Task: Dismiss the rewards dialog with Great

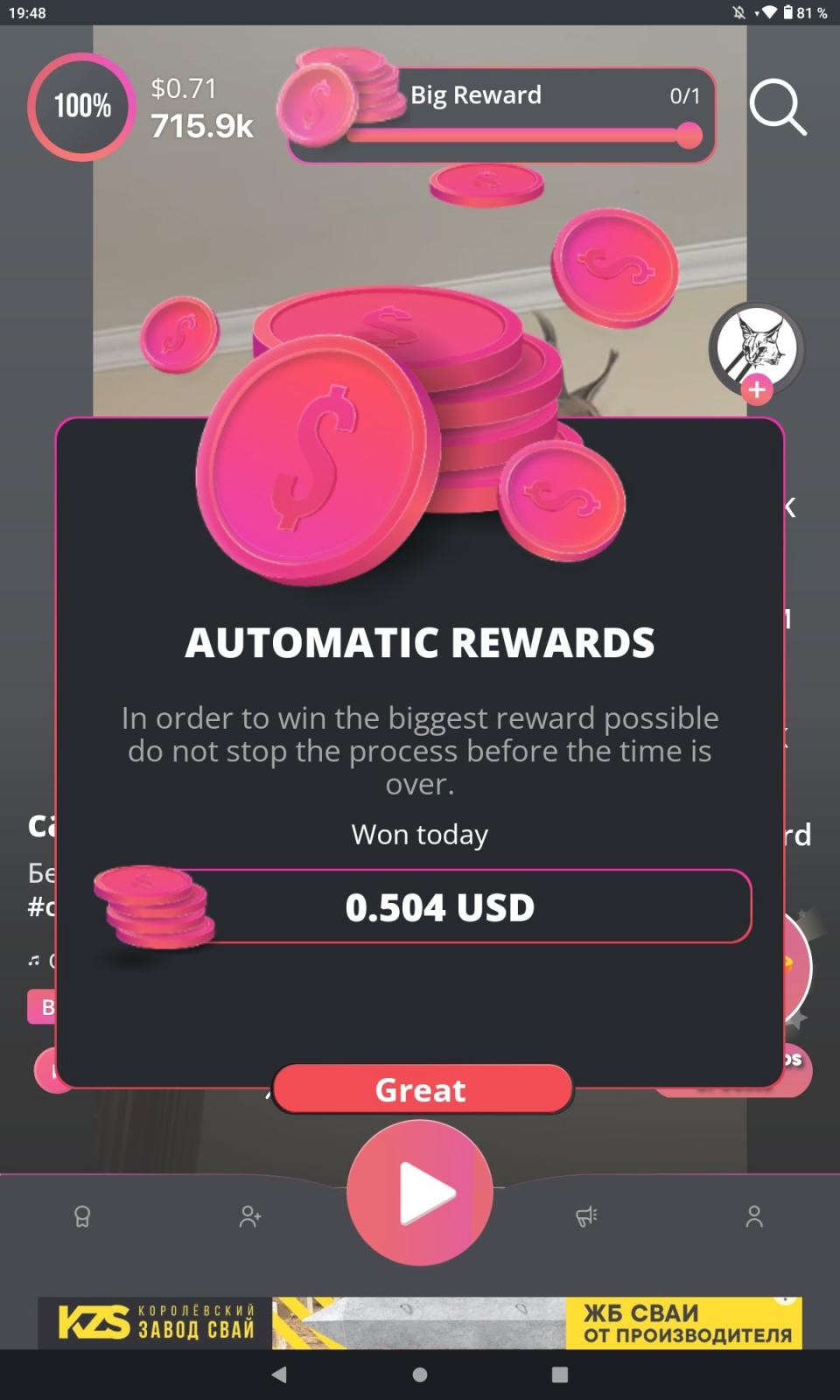Action: (422, 1089)
